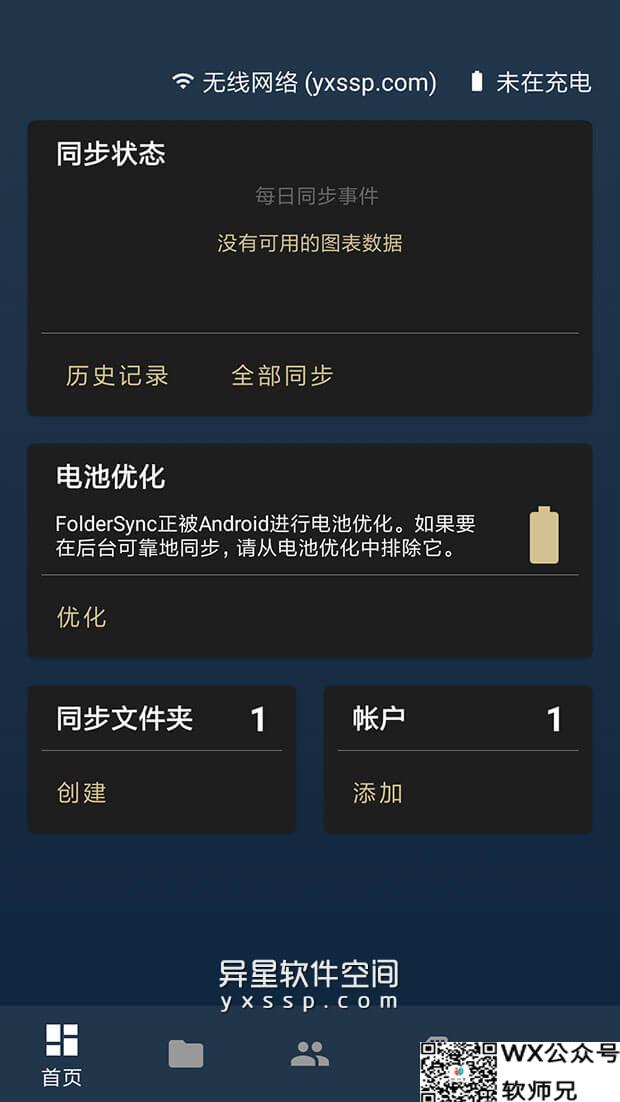Tap 优化 under battery optimization
620x1102 pixels.
(82, 617)
